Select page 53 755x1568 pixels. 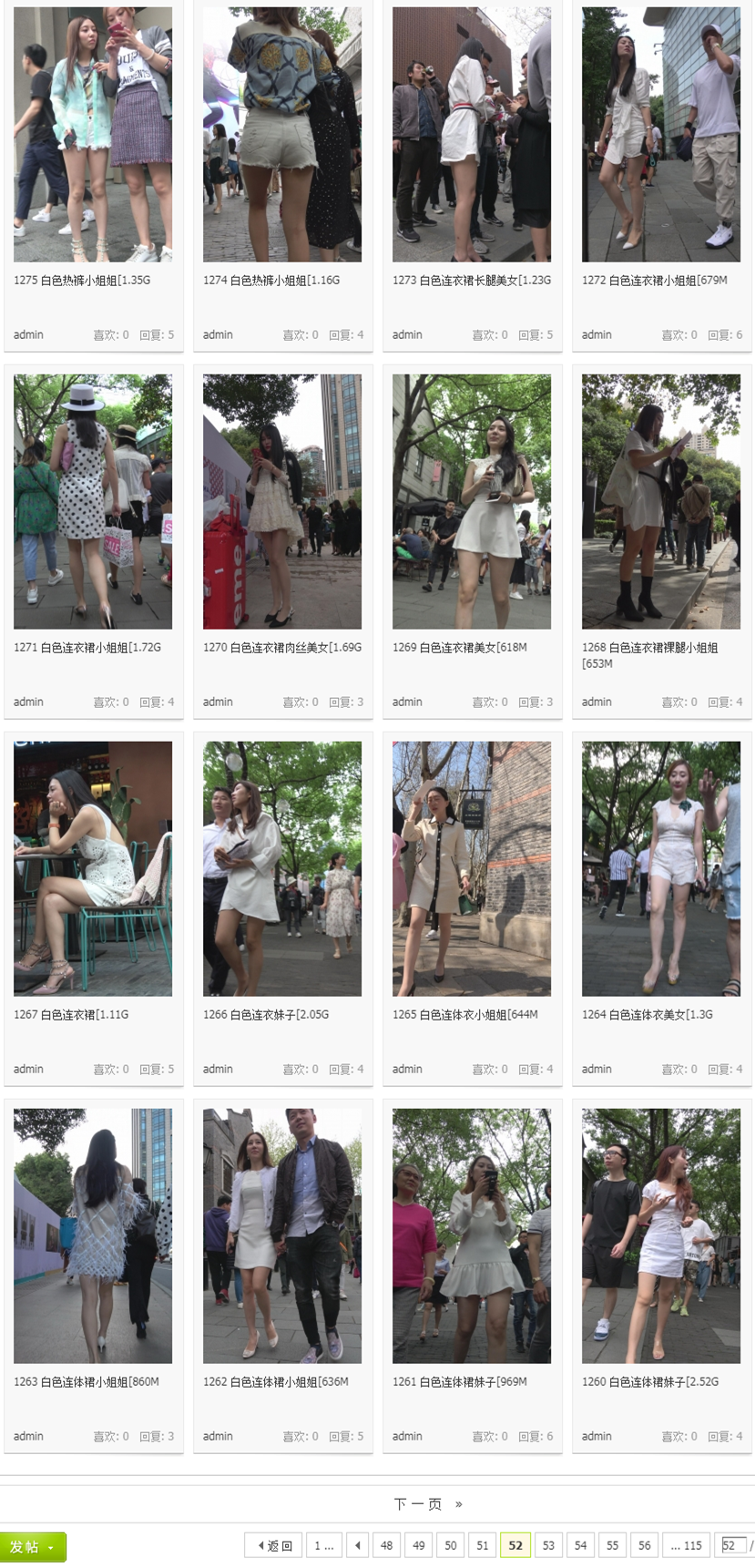pos(548,1546)
